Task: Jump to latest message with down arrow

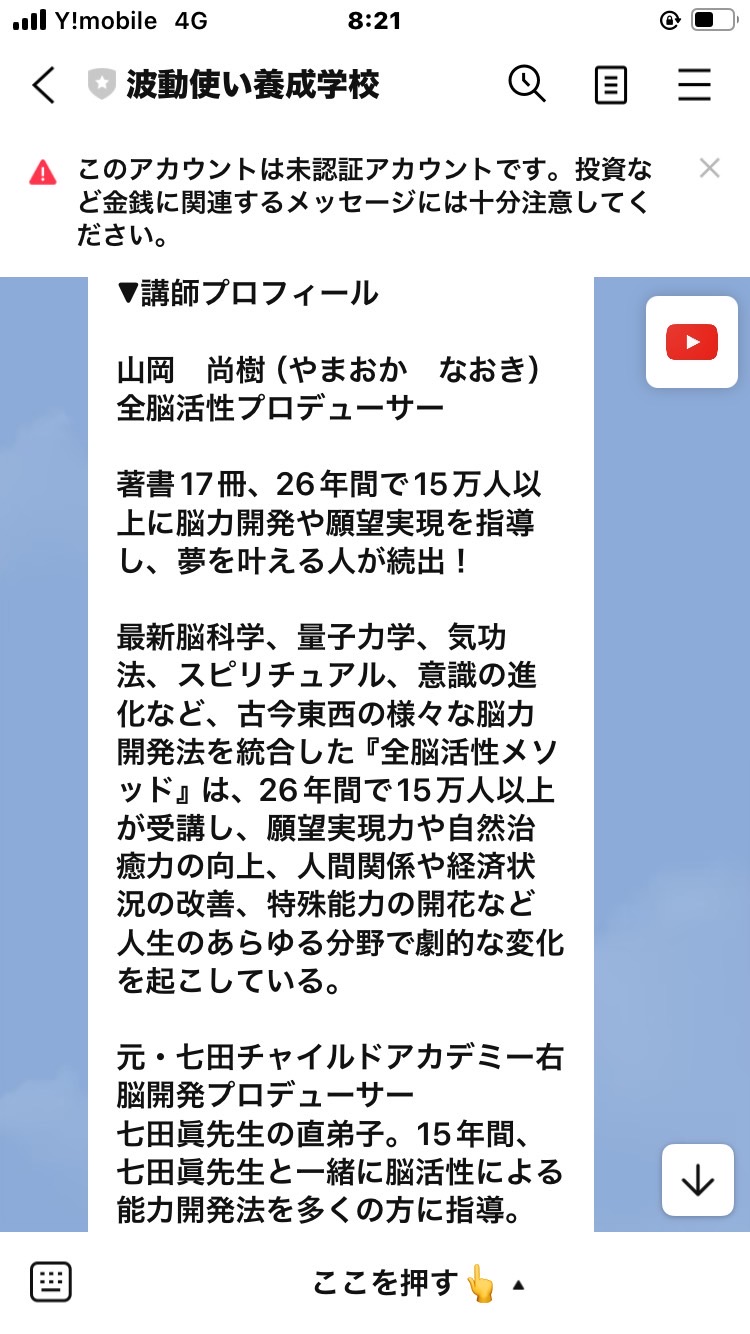Action: (x=698, y=1180)
